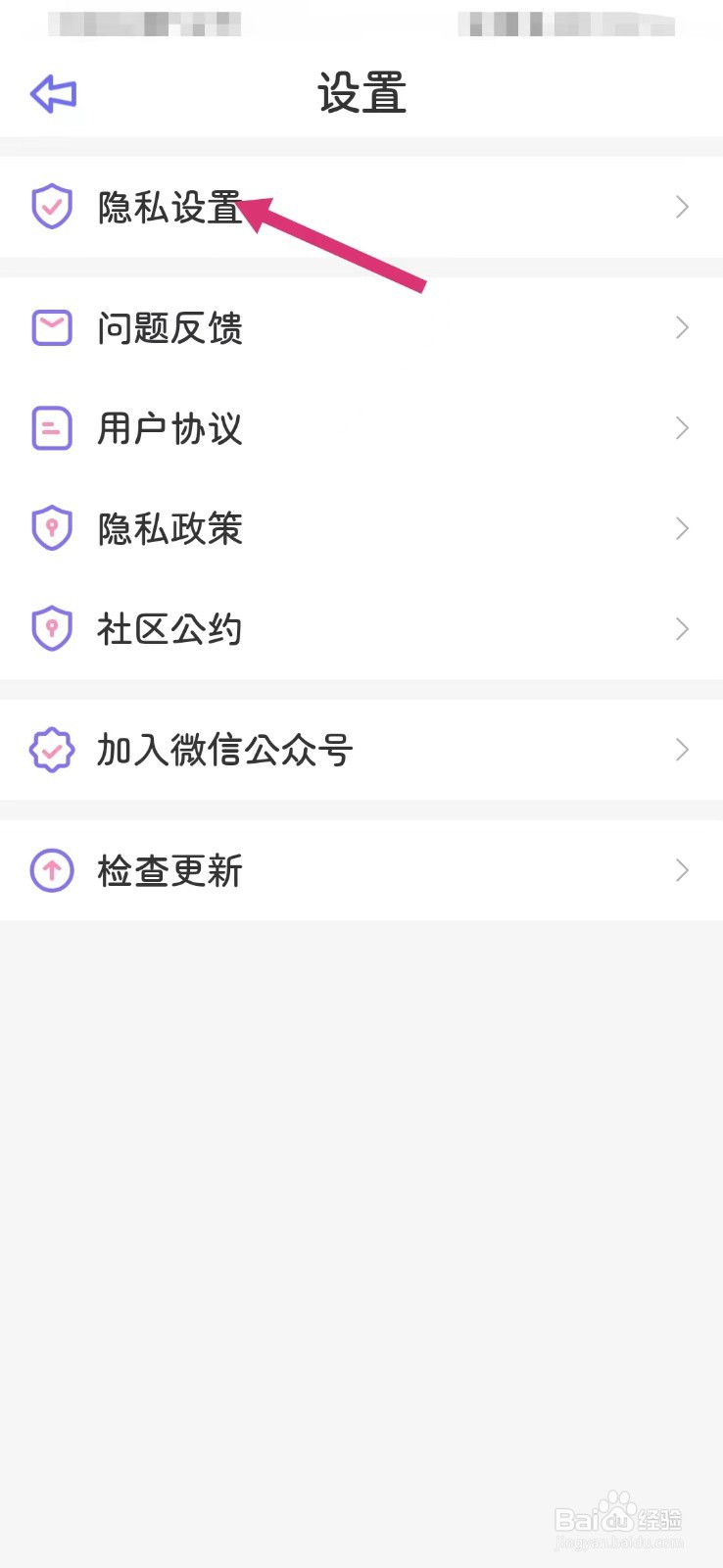Click the Baidu 经验 watermark
This screenshot has height=1568, width=723.
[617, 1519]
